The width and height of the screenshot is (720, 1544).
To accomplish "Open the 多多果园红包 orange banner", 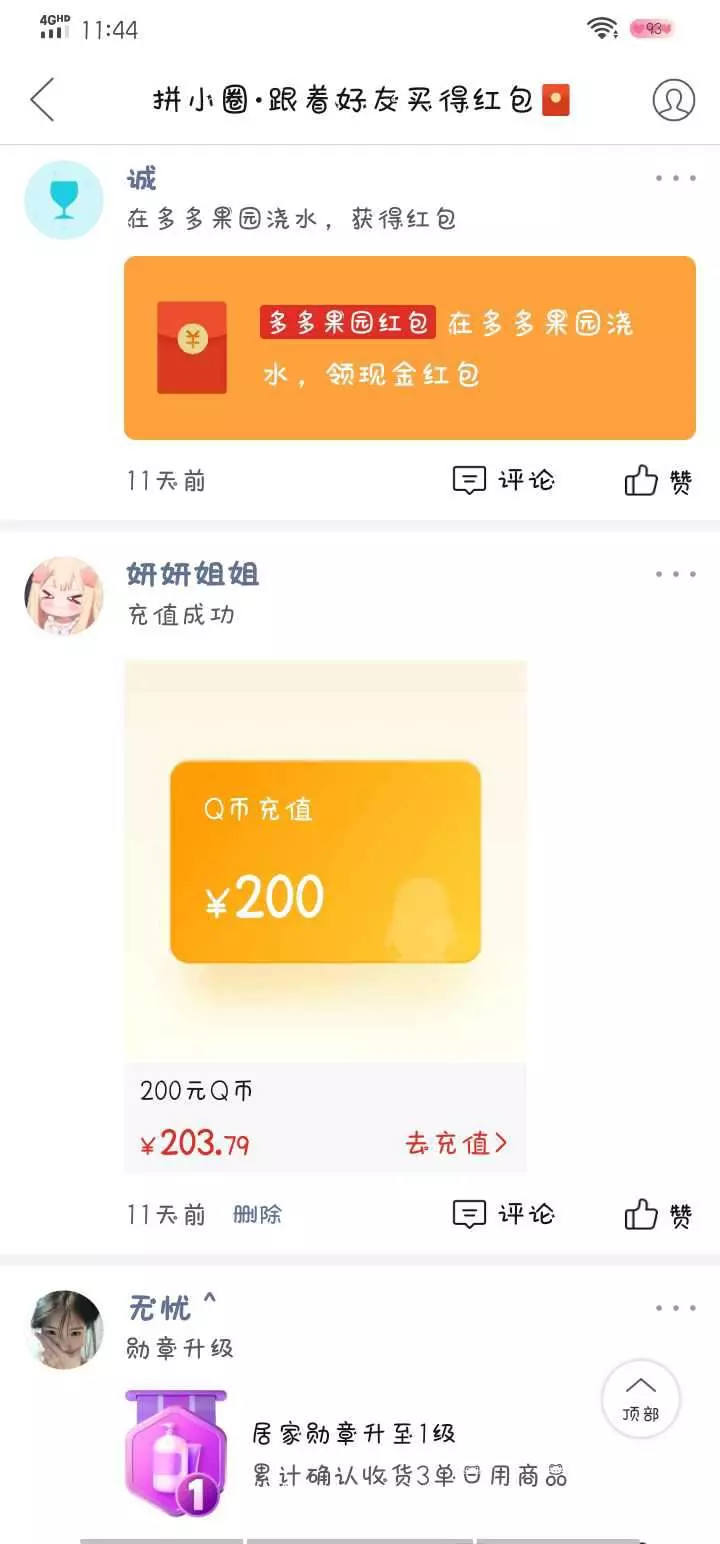I will [x=410, y=348].
